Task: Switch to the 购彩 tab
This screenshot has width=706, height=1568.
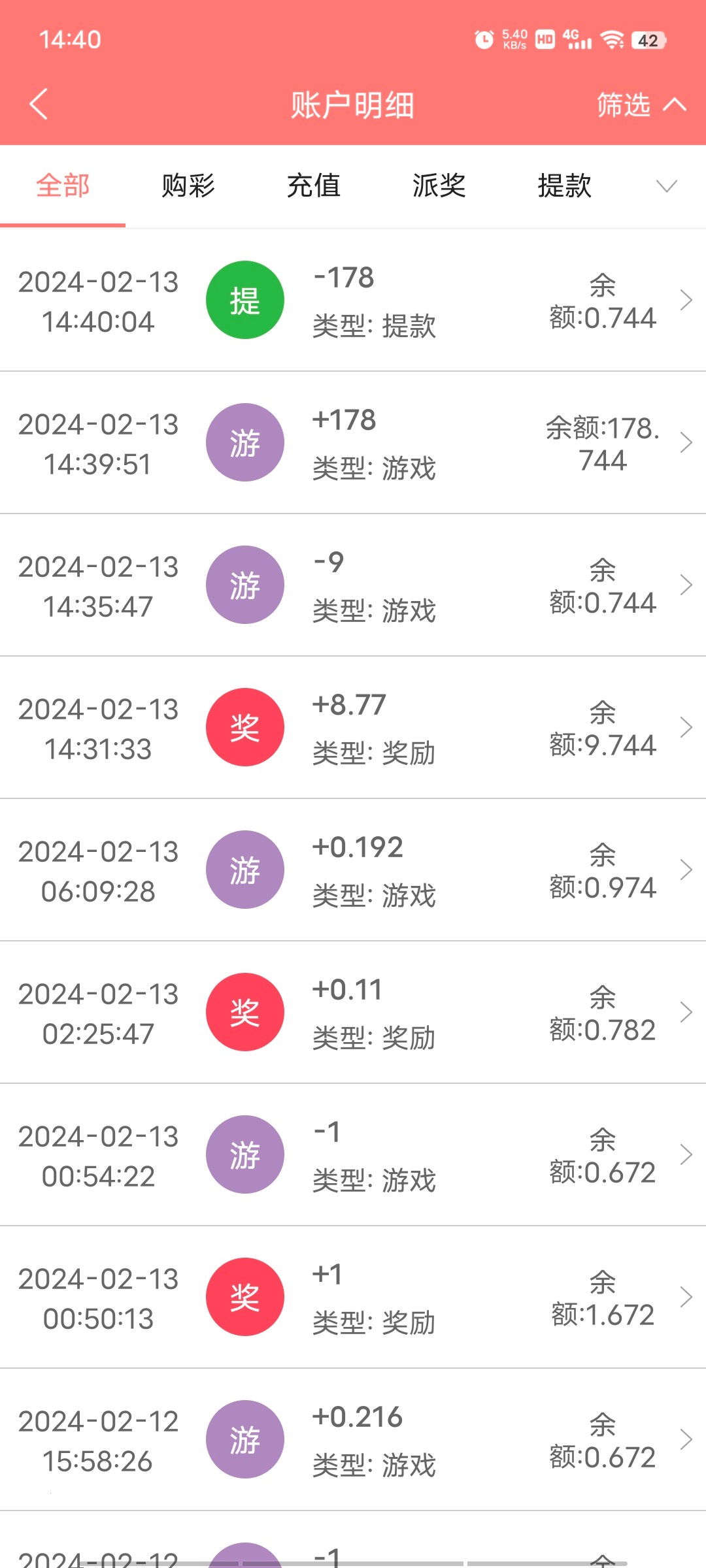Action: tap(188, 186)
